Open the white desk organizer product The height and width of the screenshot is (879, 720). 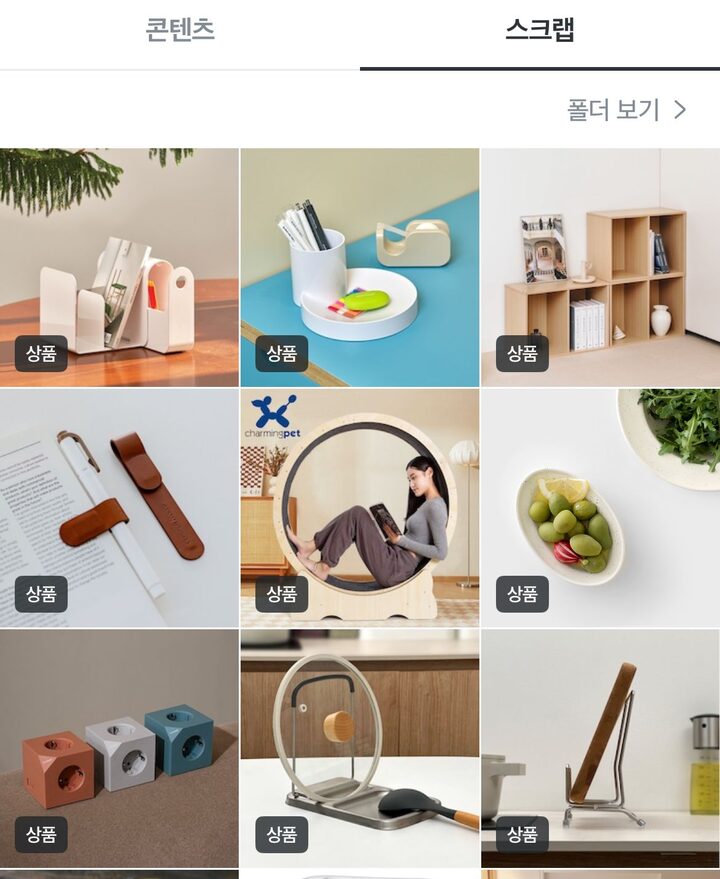(x=119, y=267)
